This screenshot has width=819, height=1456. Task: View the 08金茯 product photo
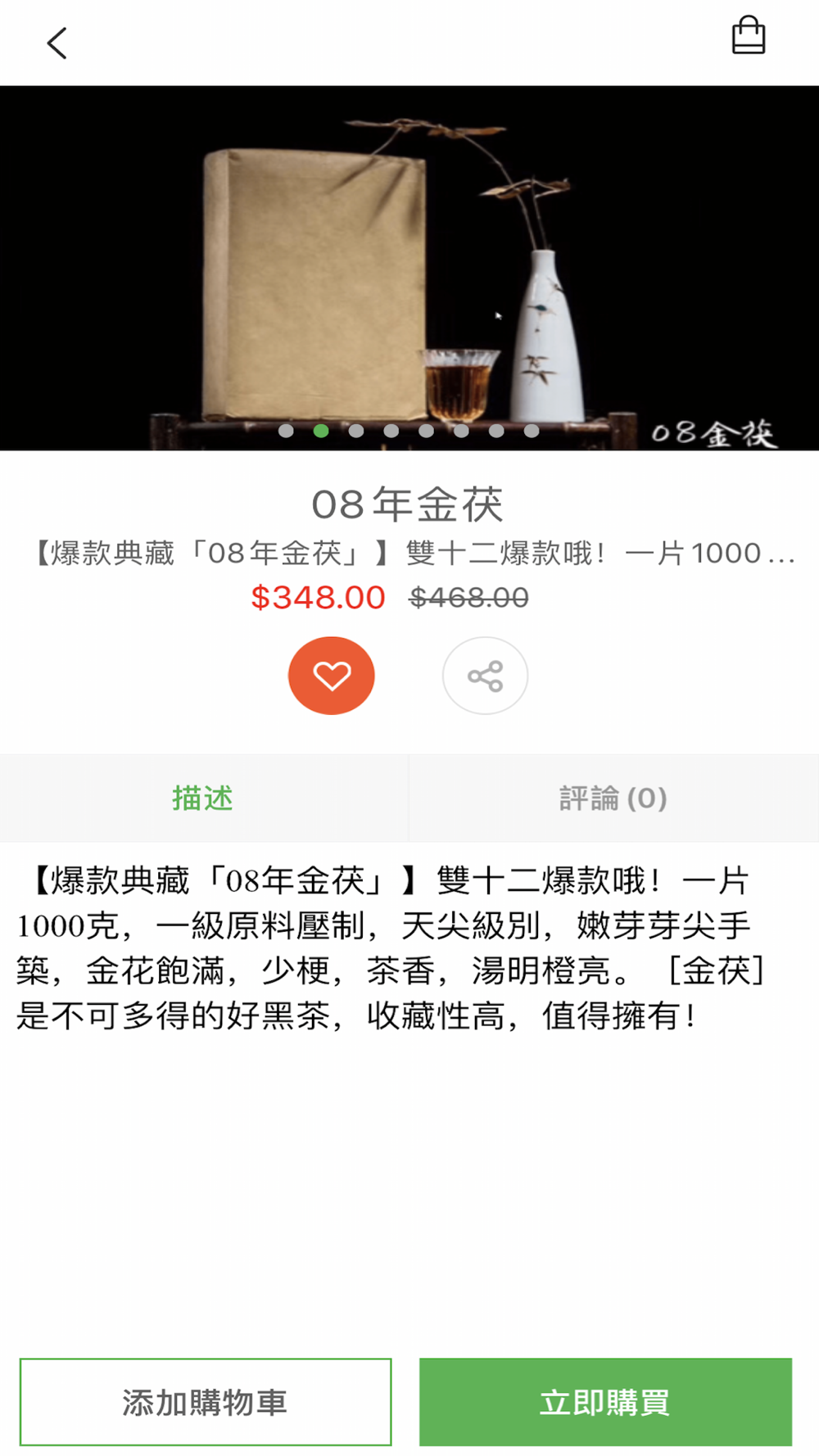[x=409, y=268]
